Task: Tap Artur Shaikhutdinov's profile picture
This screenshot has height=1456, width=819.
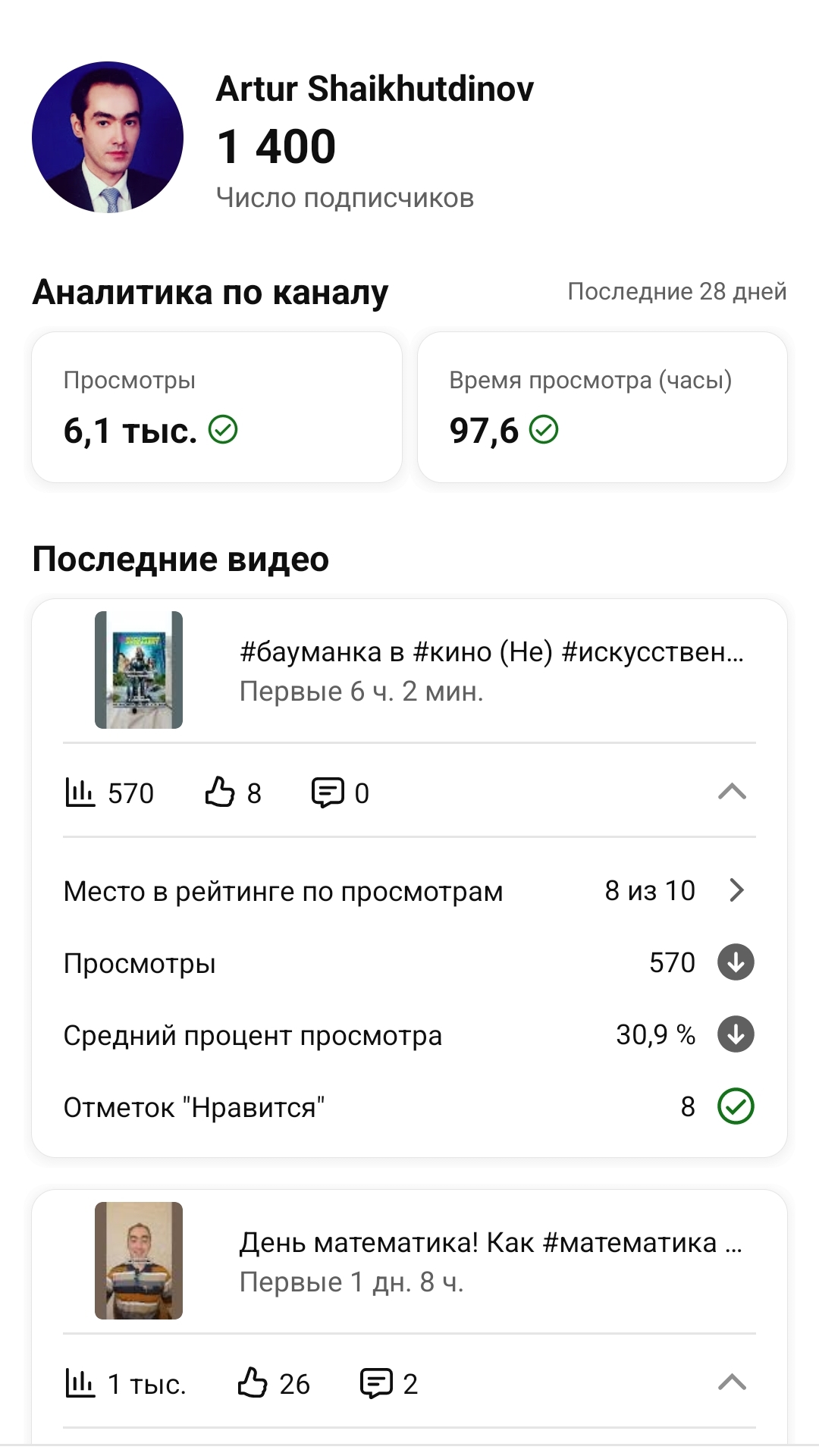Action: (x=108, y=137)
